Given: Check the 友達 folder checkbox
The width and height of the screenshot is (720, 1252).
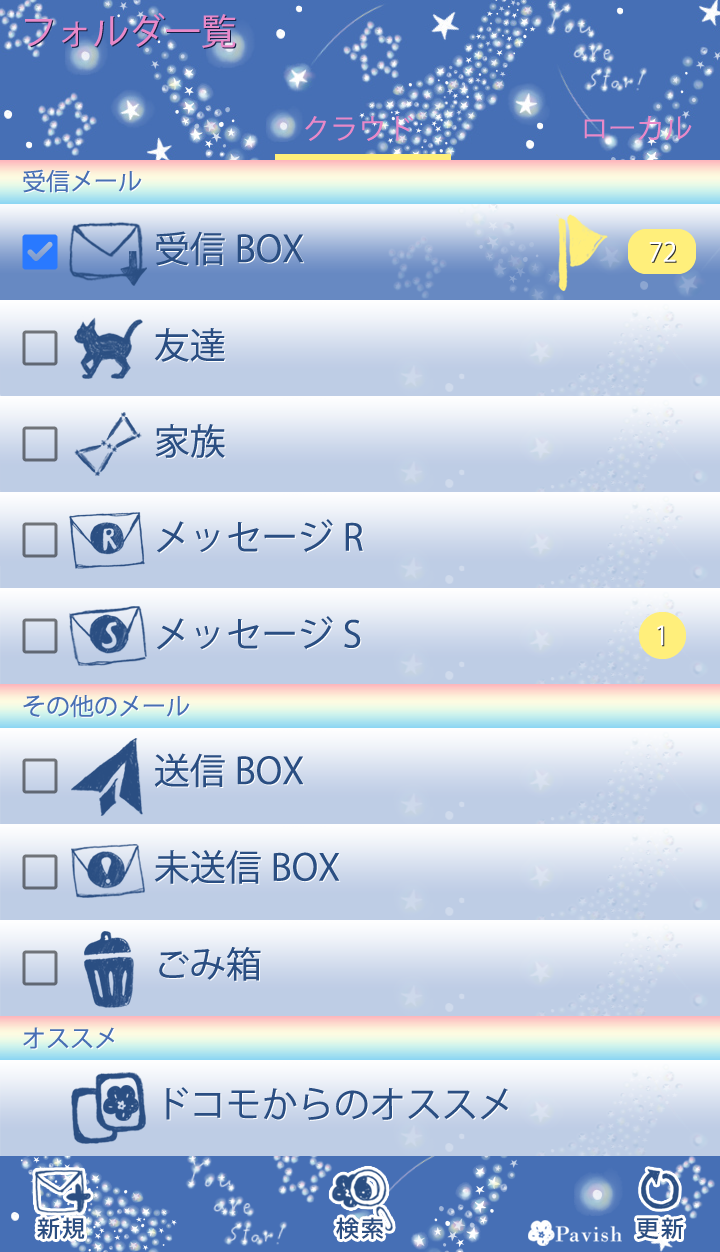Looking at the screenshot, I should (40, 348).
